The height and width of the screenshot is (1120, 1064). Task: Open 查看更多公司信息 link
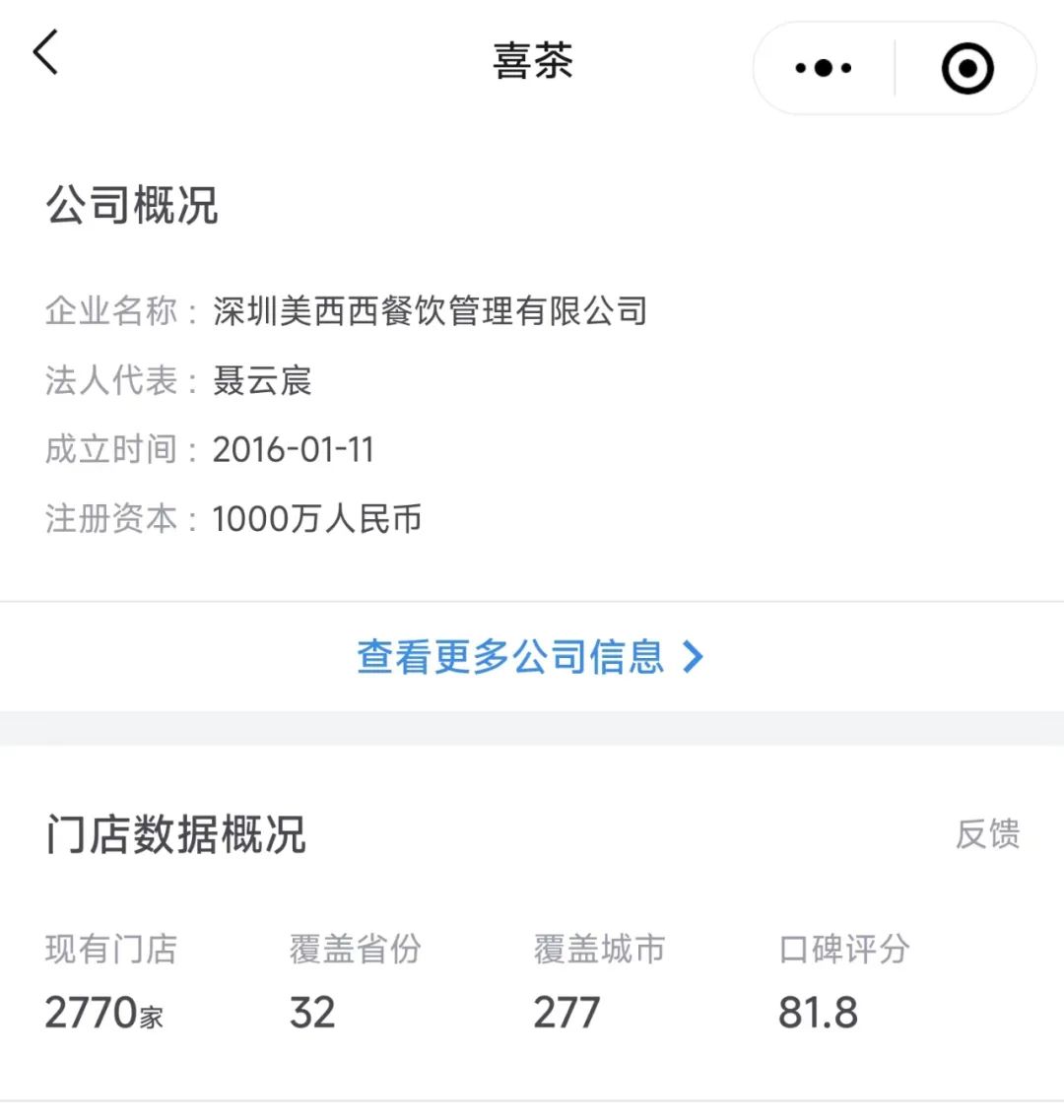click(x=530, y=657)
